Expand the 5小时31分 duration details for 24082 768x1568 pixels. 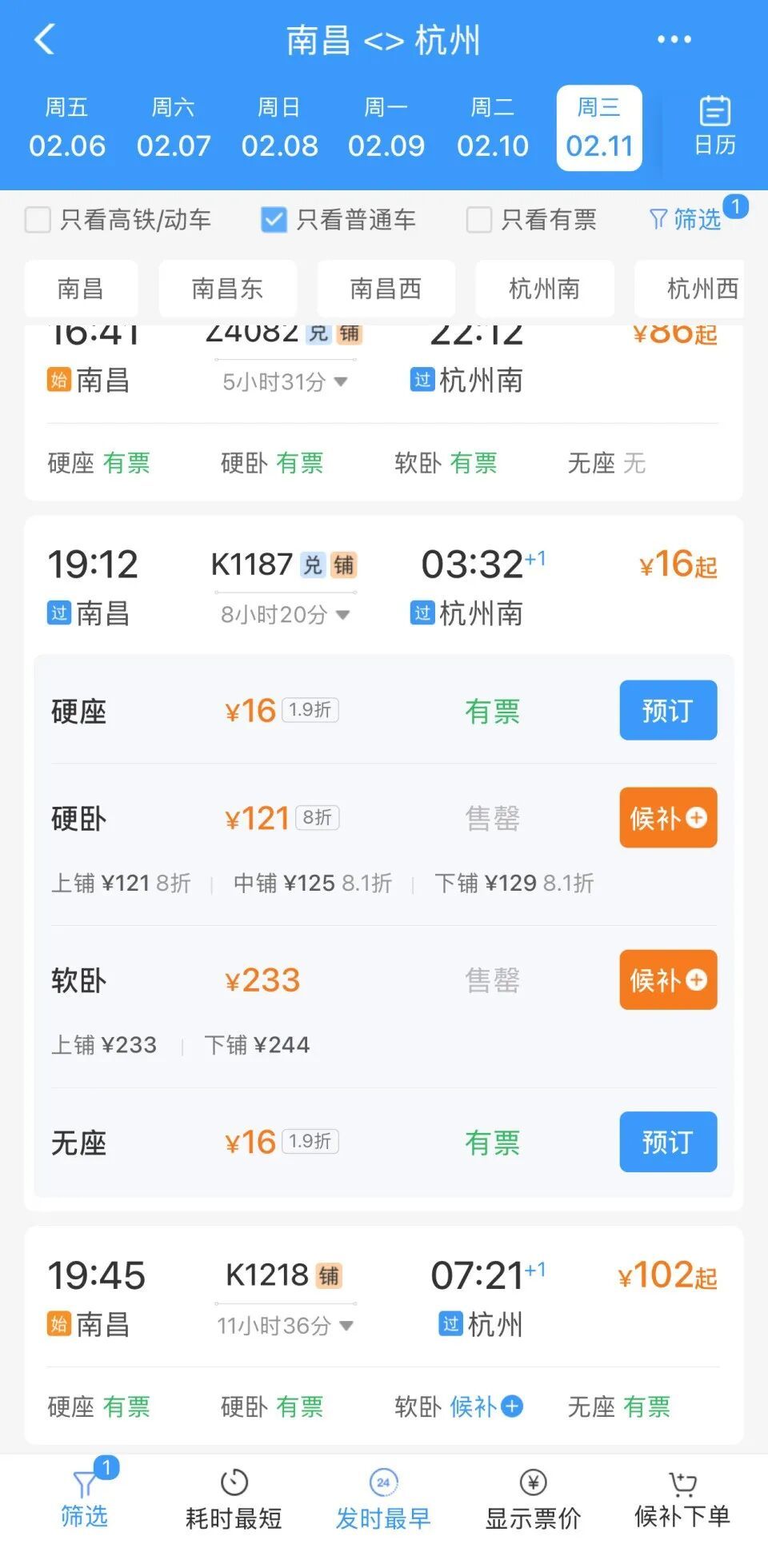coord(286,382)
